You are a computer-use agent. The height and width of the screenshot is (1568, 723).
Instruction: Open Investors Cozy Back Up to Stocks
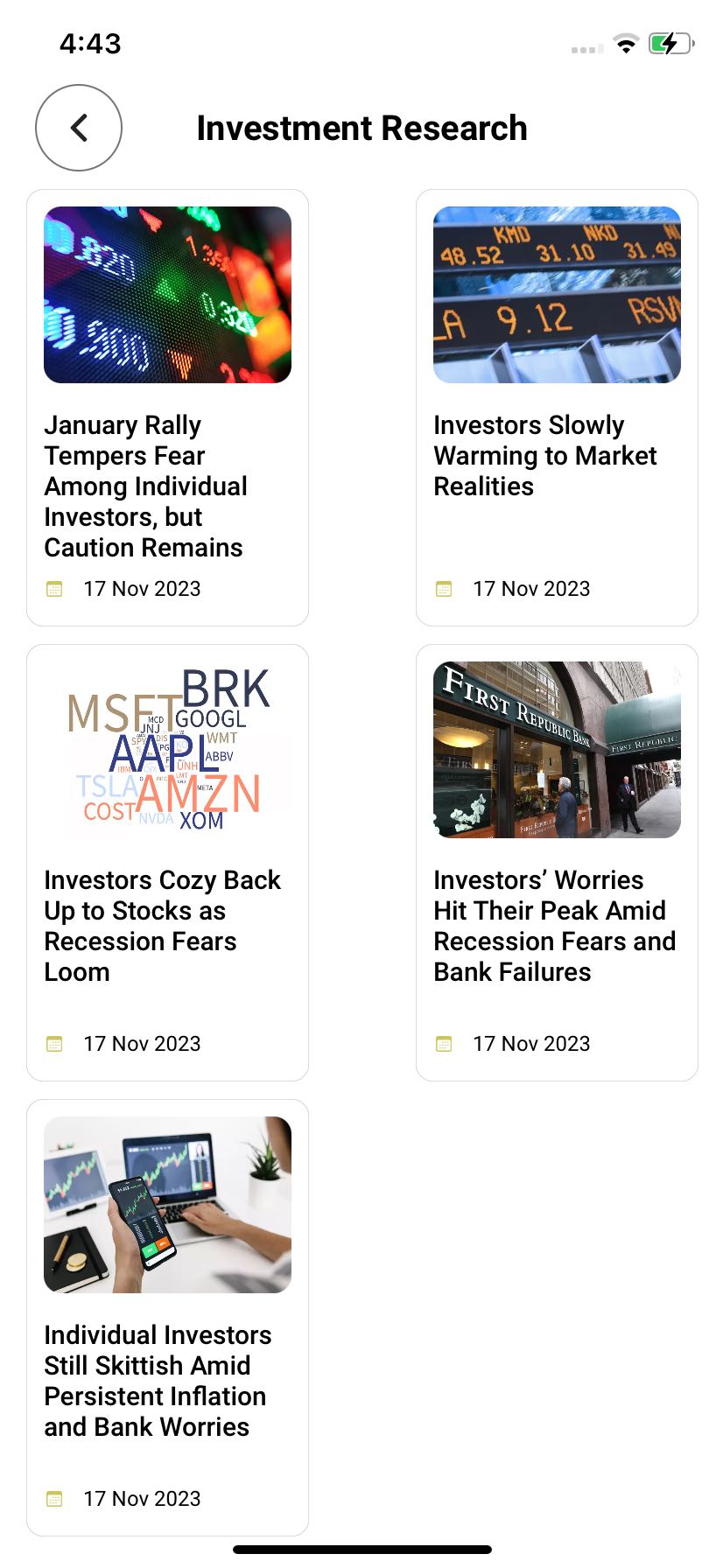162,925
